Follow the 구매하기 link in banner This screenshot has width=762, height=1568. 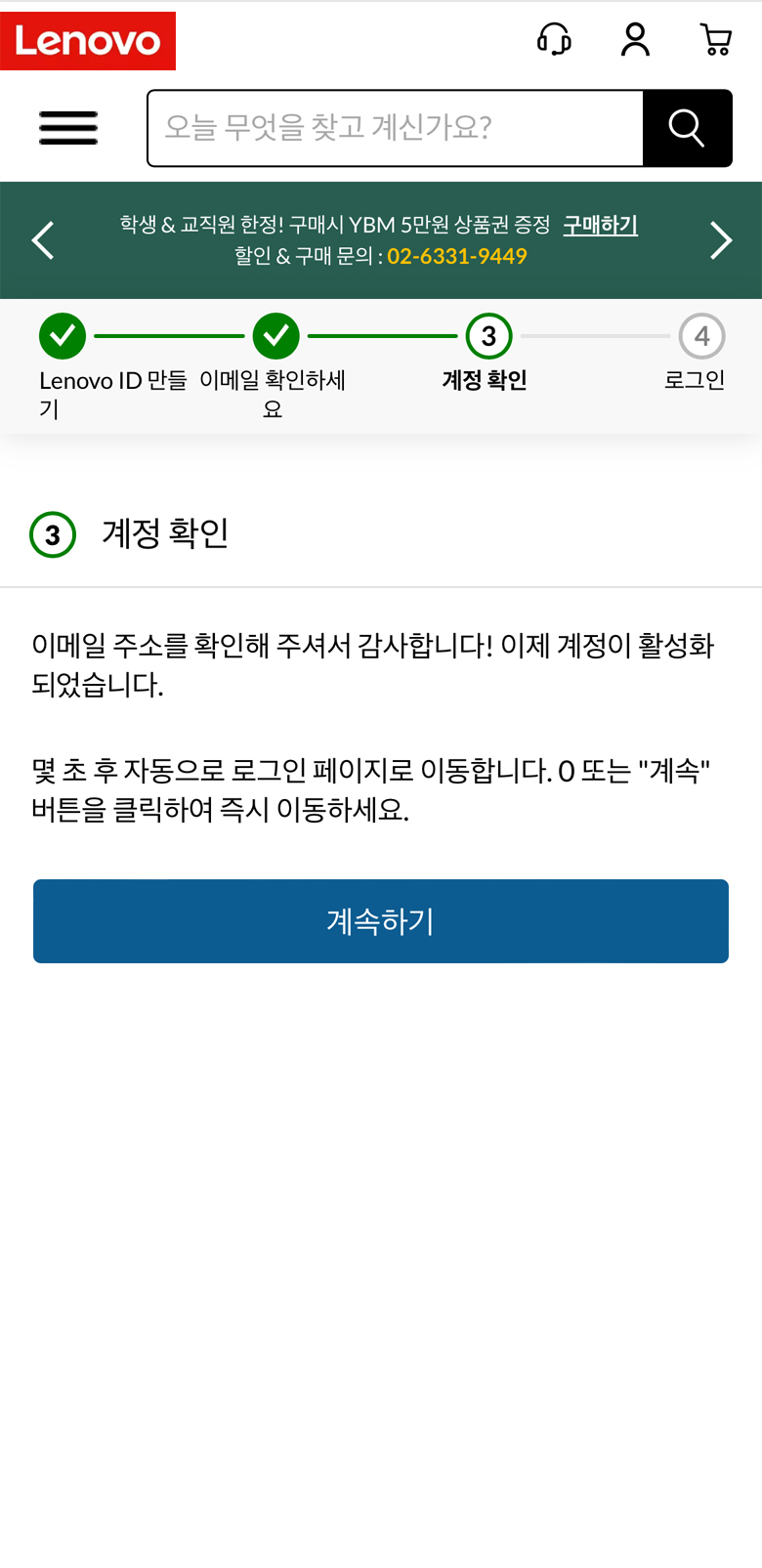tap(600, 225)
